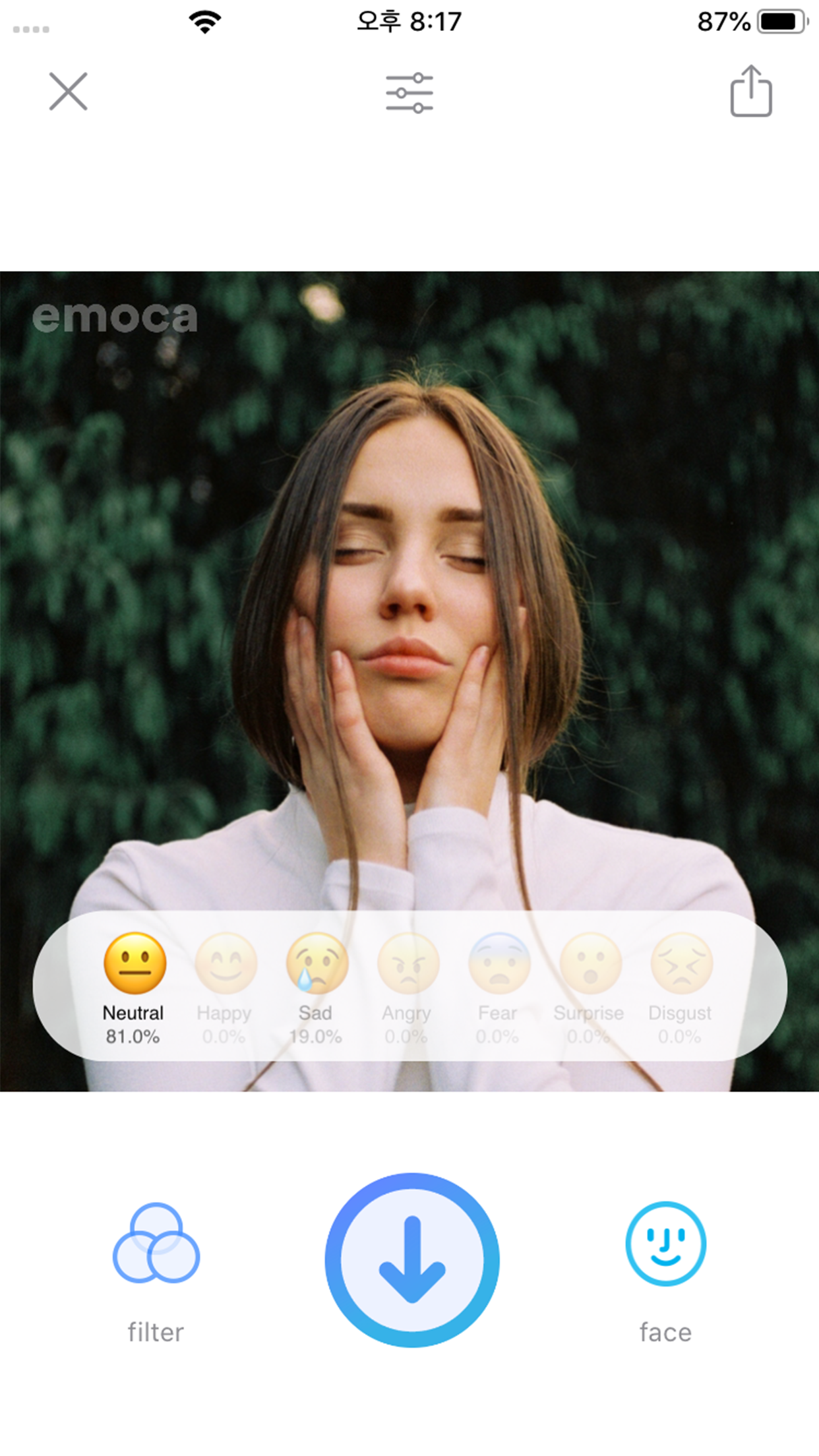Image resolution: width=819 pixels, height=1456 pixels.
Task: Open the adjustments settings icon
Action: (409, 92)
